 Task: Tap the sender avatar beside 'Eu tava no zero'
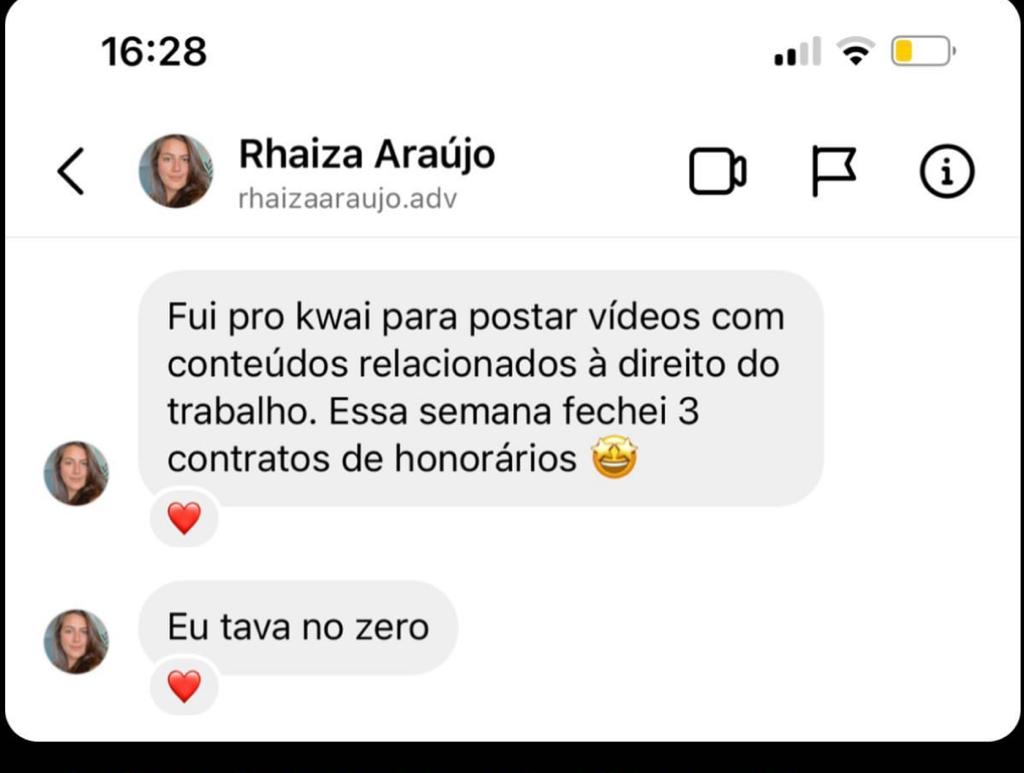(76, 641)
